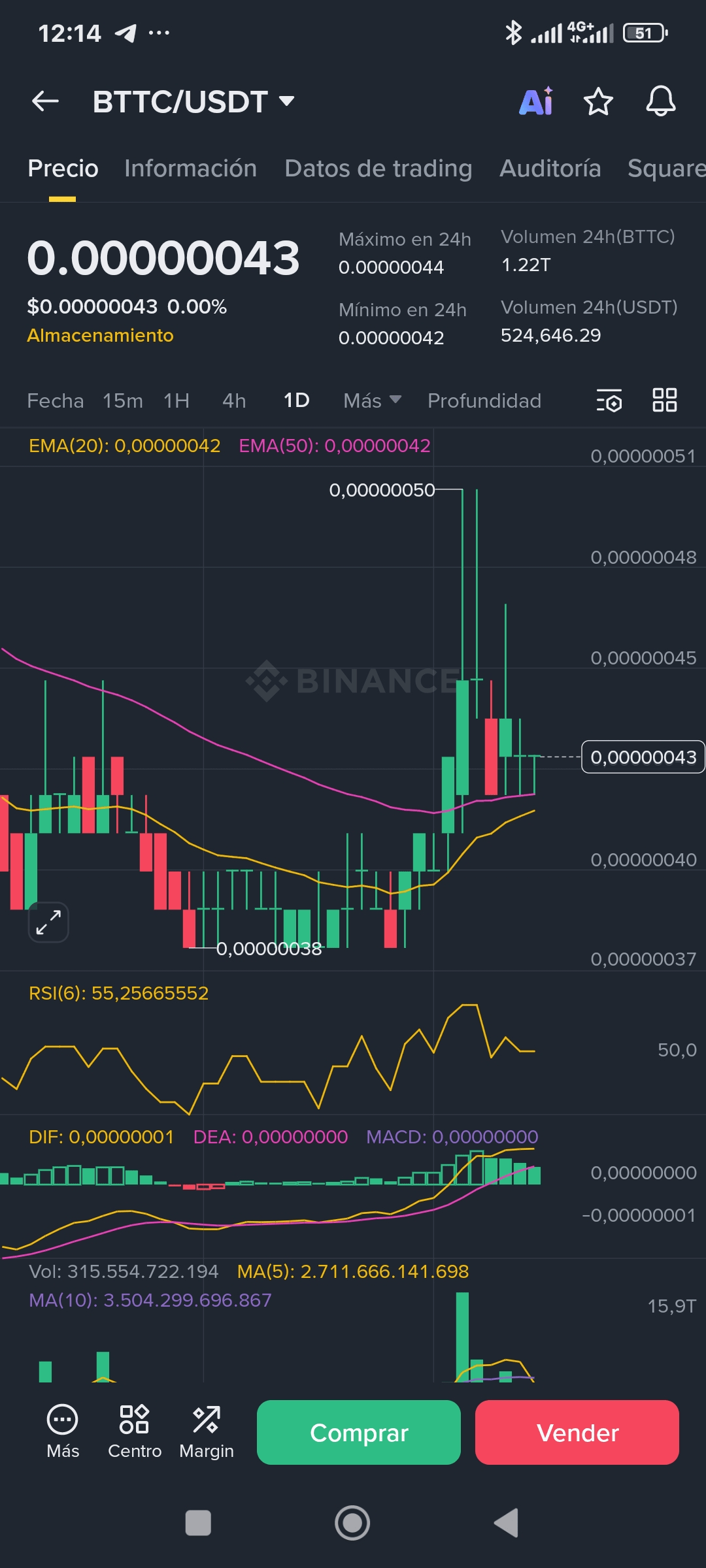Go back using the arrow icon
The image size is (706, 1568).
(x=45, y=101)
